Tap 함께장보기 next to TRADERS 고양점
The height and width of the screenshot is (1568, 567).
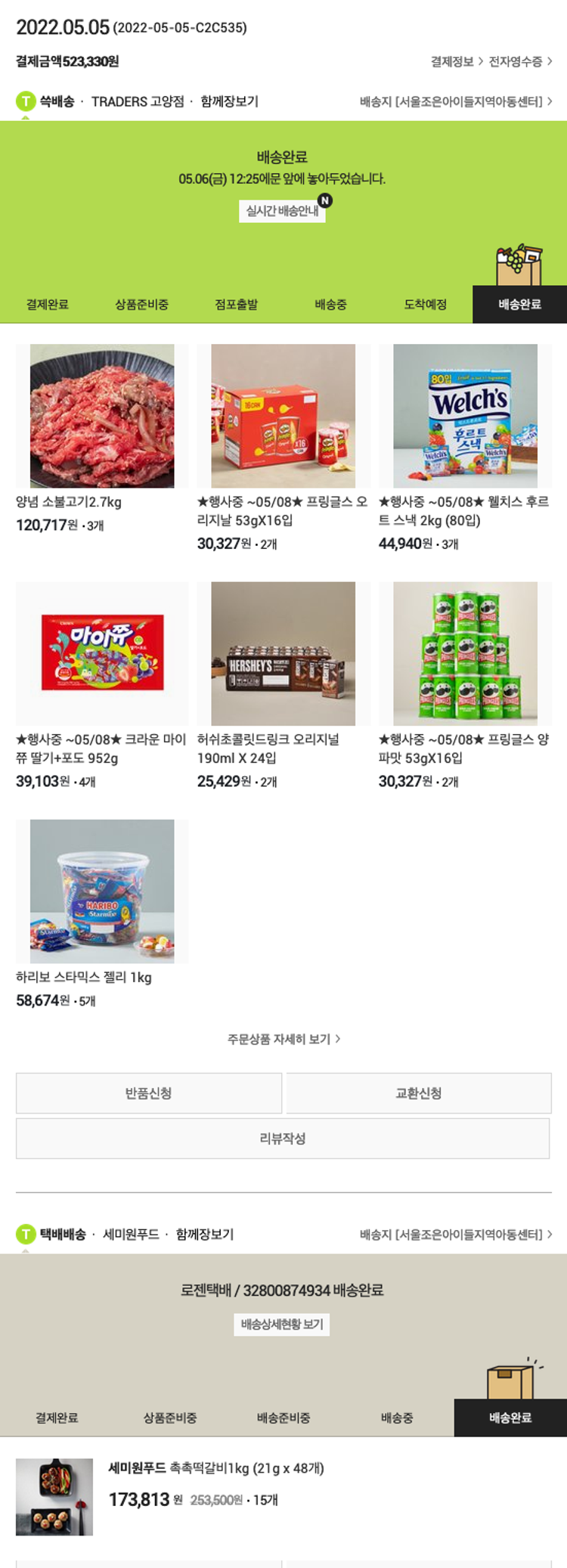tap(229, 101)
